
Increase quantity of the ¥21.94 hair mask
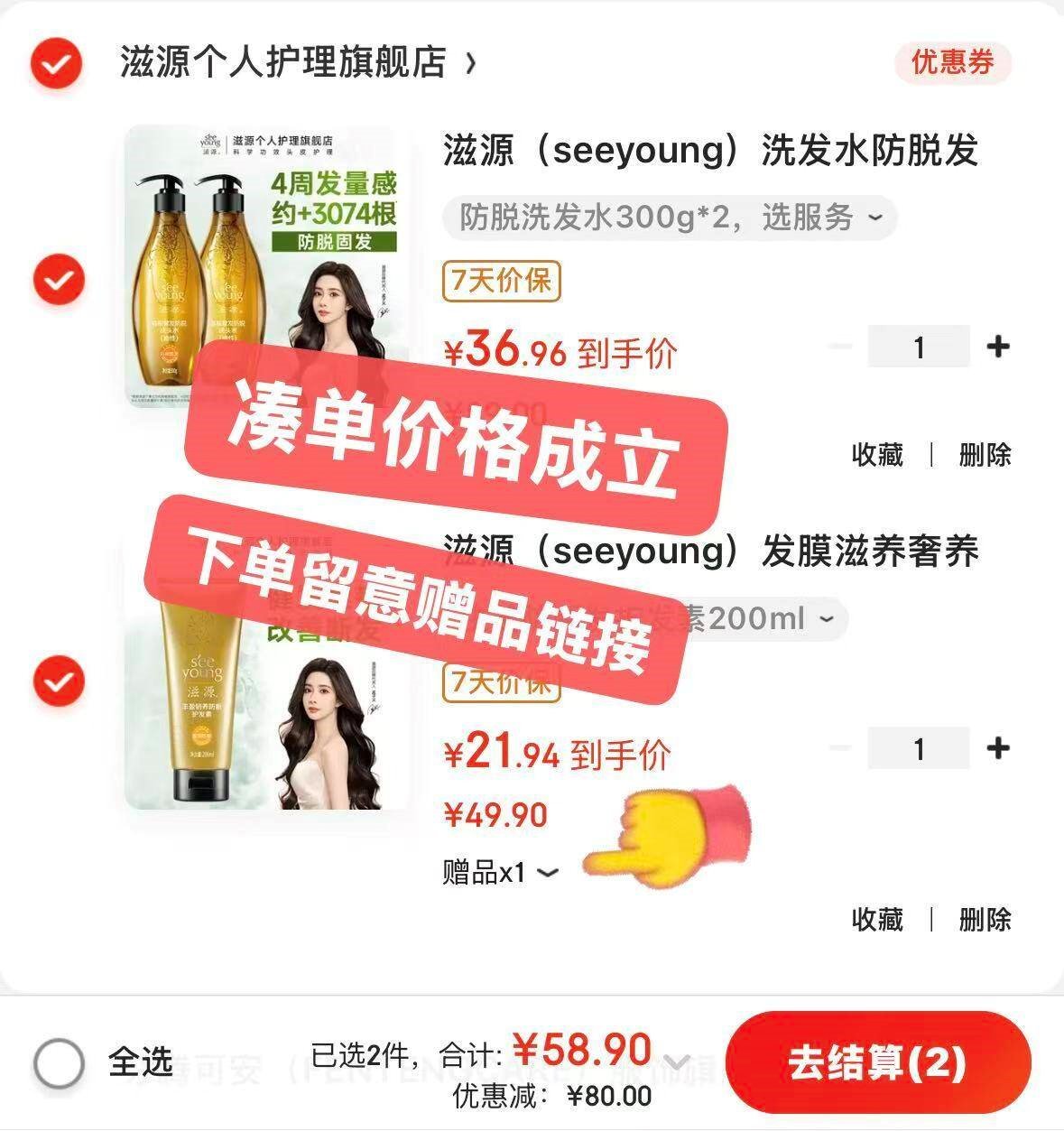tap(997, 748)
